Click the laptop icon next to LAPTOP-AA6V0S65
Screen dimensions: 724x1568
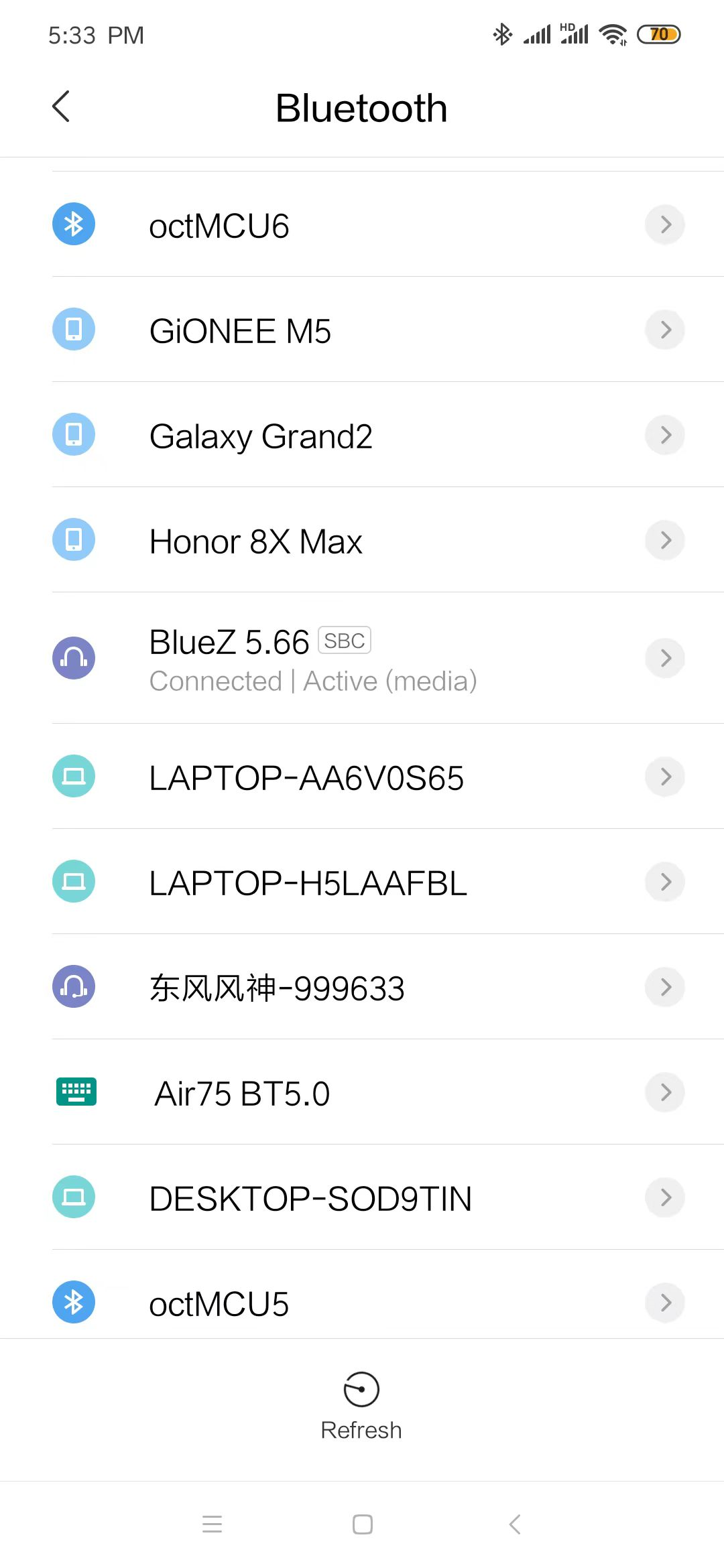tap(73, 777)
